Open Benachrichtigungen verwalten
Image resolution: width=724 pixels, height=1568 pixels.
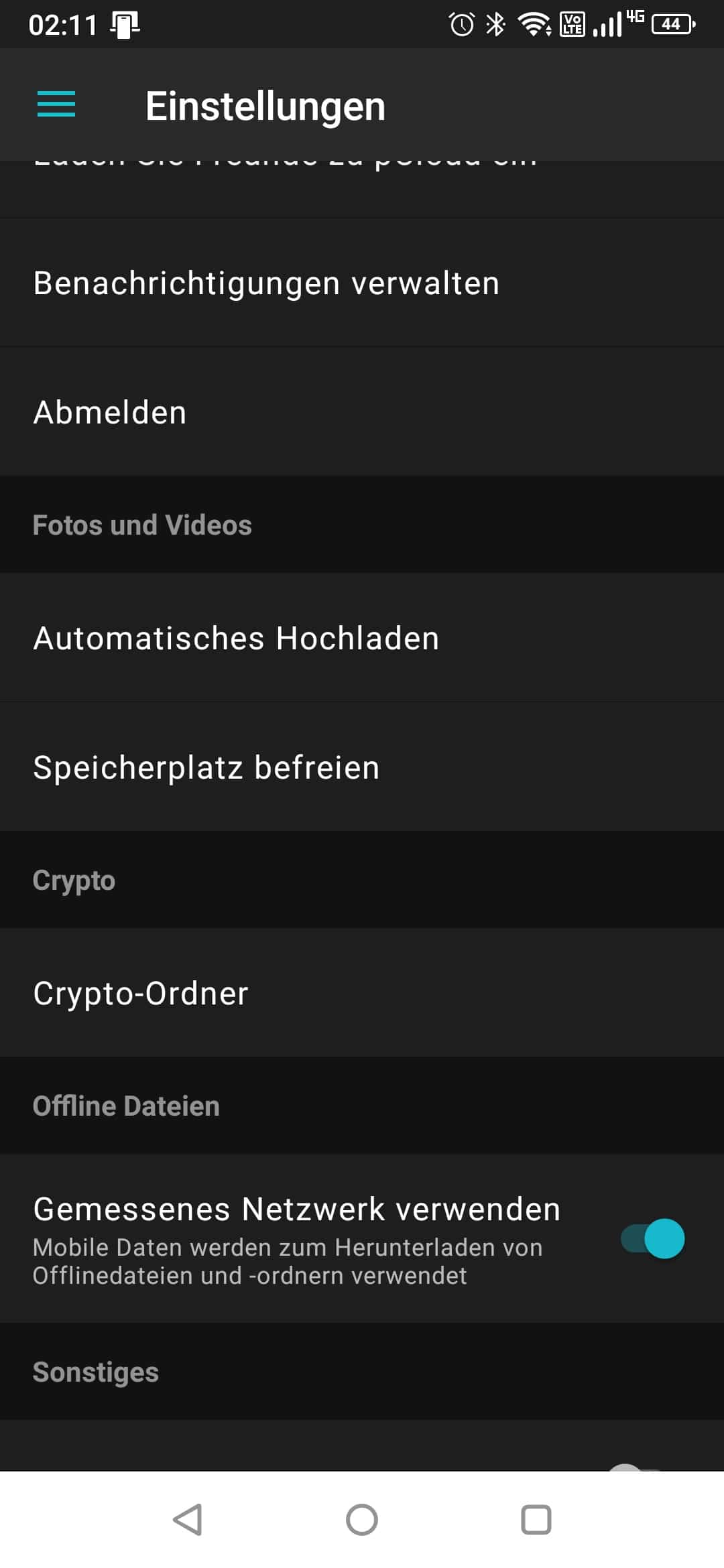(x=362, y=283)
